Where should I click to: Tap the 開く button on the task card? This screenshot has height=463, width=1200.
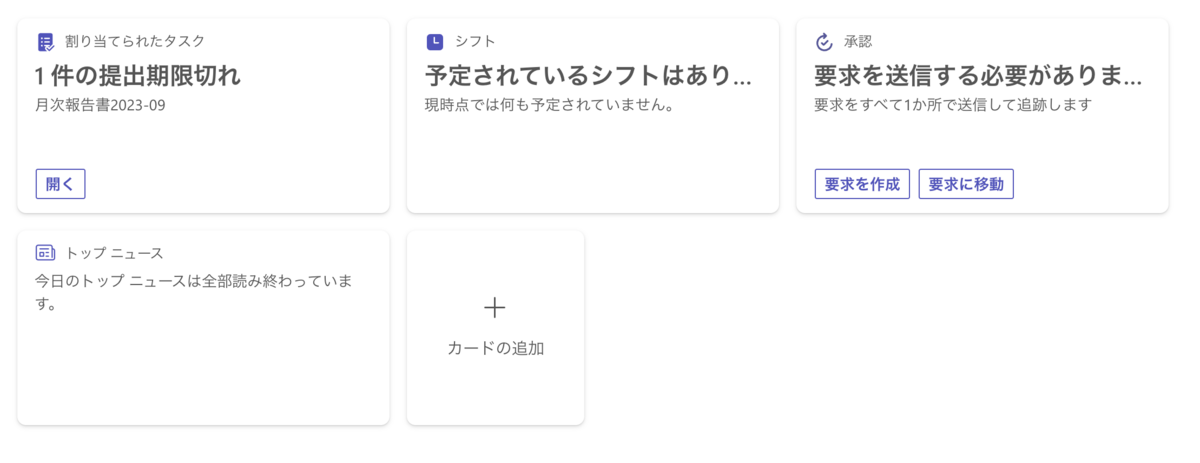[60, 184]
